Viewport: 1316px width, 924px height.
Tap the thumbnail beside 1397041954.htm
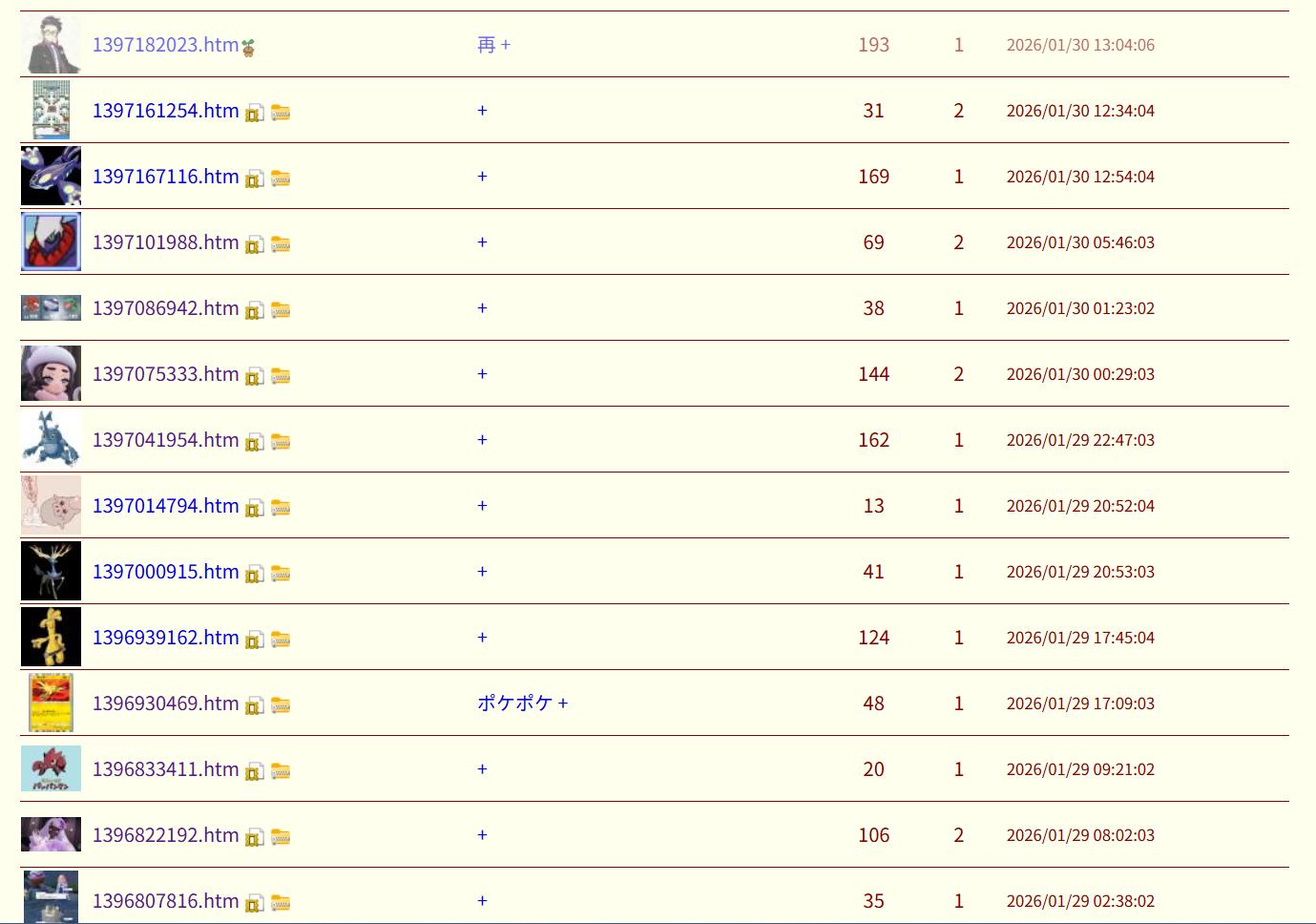[x=51, y=439]
